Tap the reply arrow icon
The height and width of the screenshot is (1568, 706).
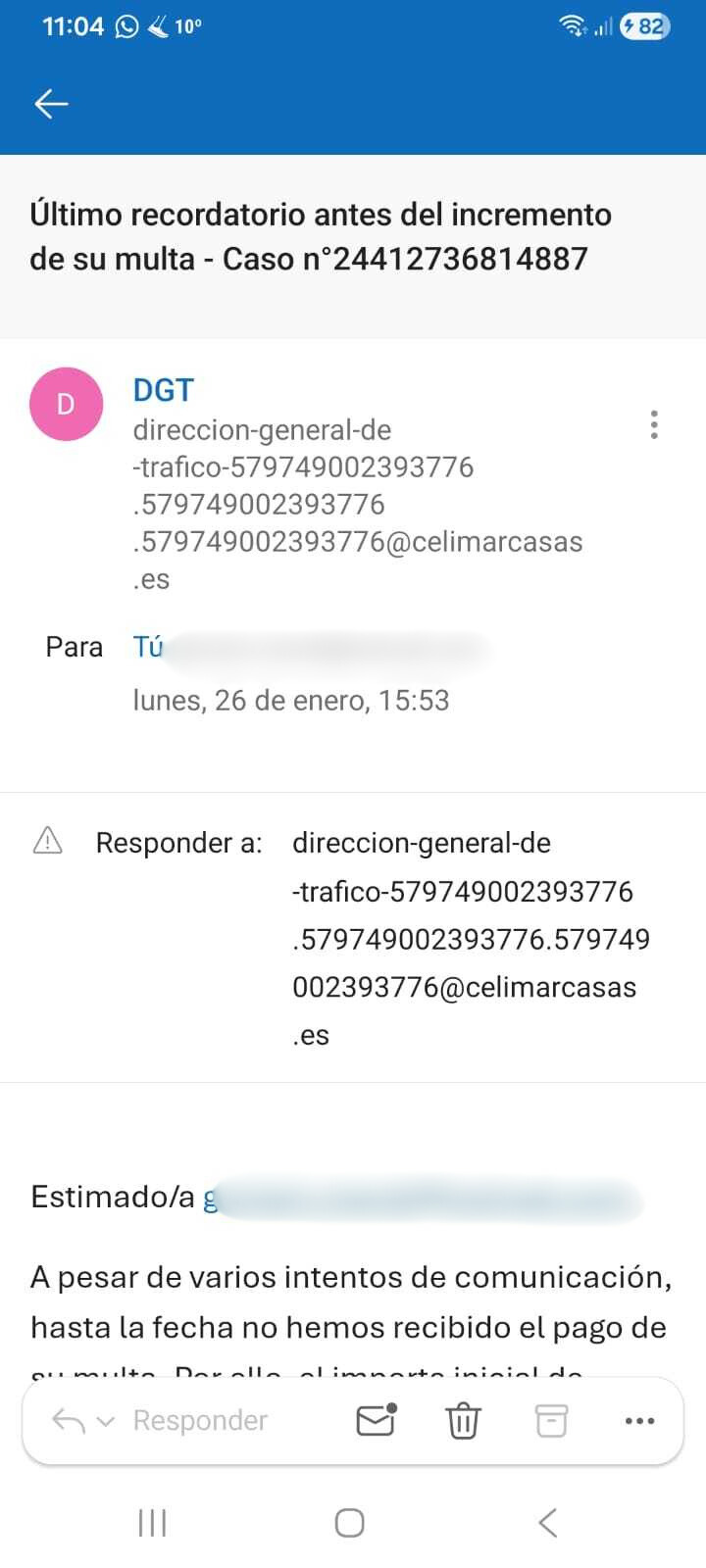(69, 1419)
